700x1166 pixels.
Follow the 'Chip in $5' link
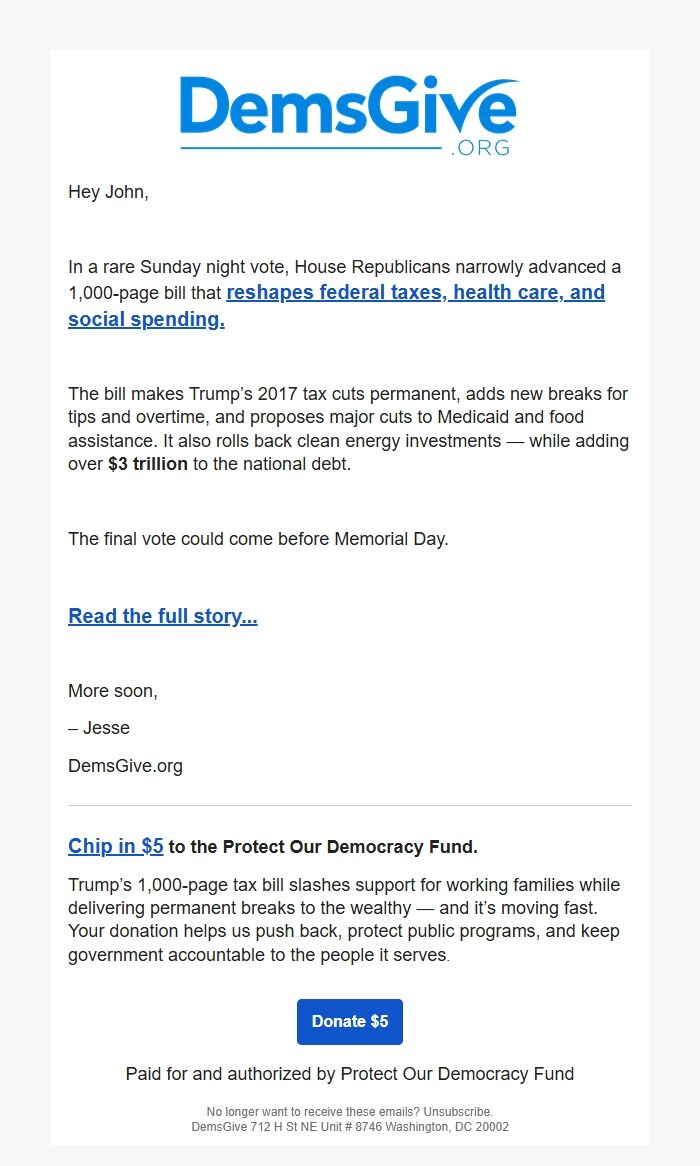point(116,846)
